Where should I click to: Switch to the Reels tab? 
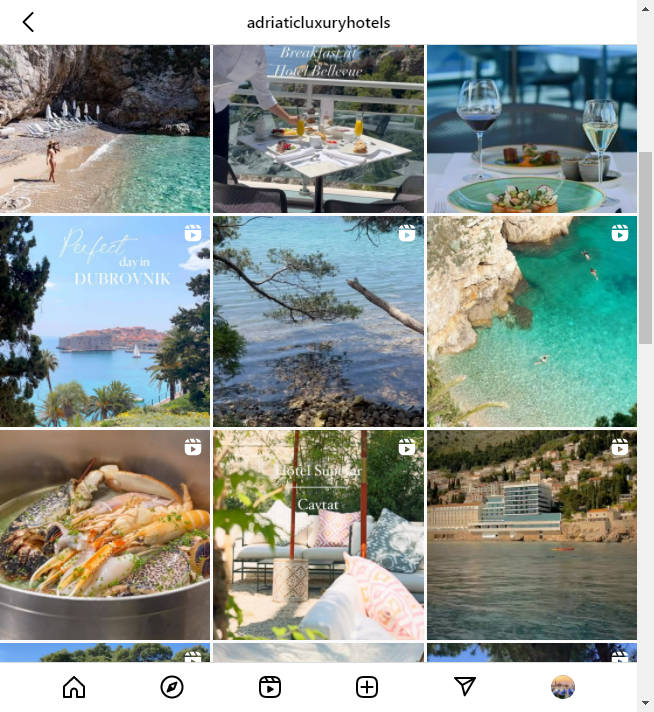(269, 687)
